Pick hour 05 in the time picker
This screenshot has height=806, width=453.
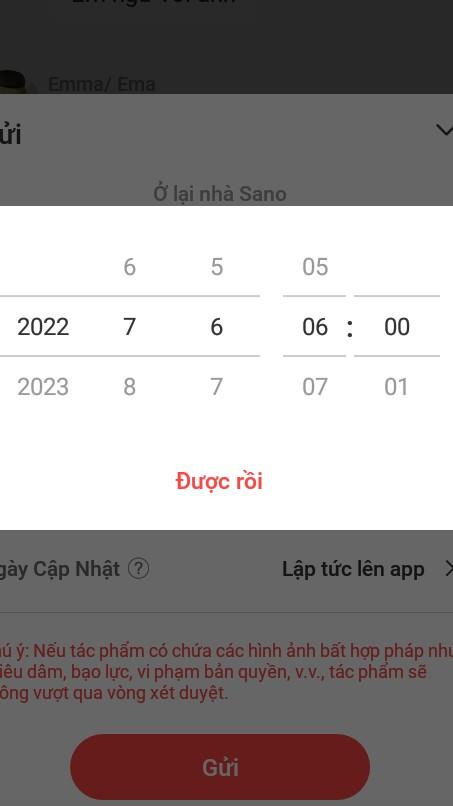315,267
